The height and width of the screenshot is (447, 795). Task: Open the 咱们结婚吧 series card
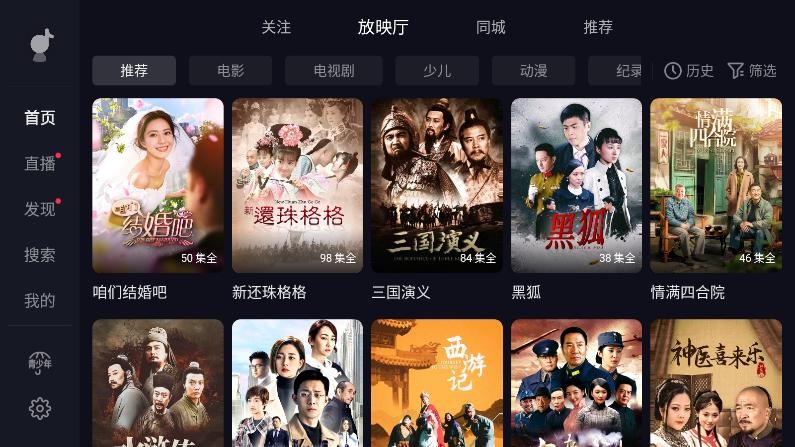click(158, 186)
